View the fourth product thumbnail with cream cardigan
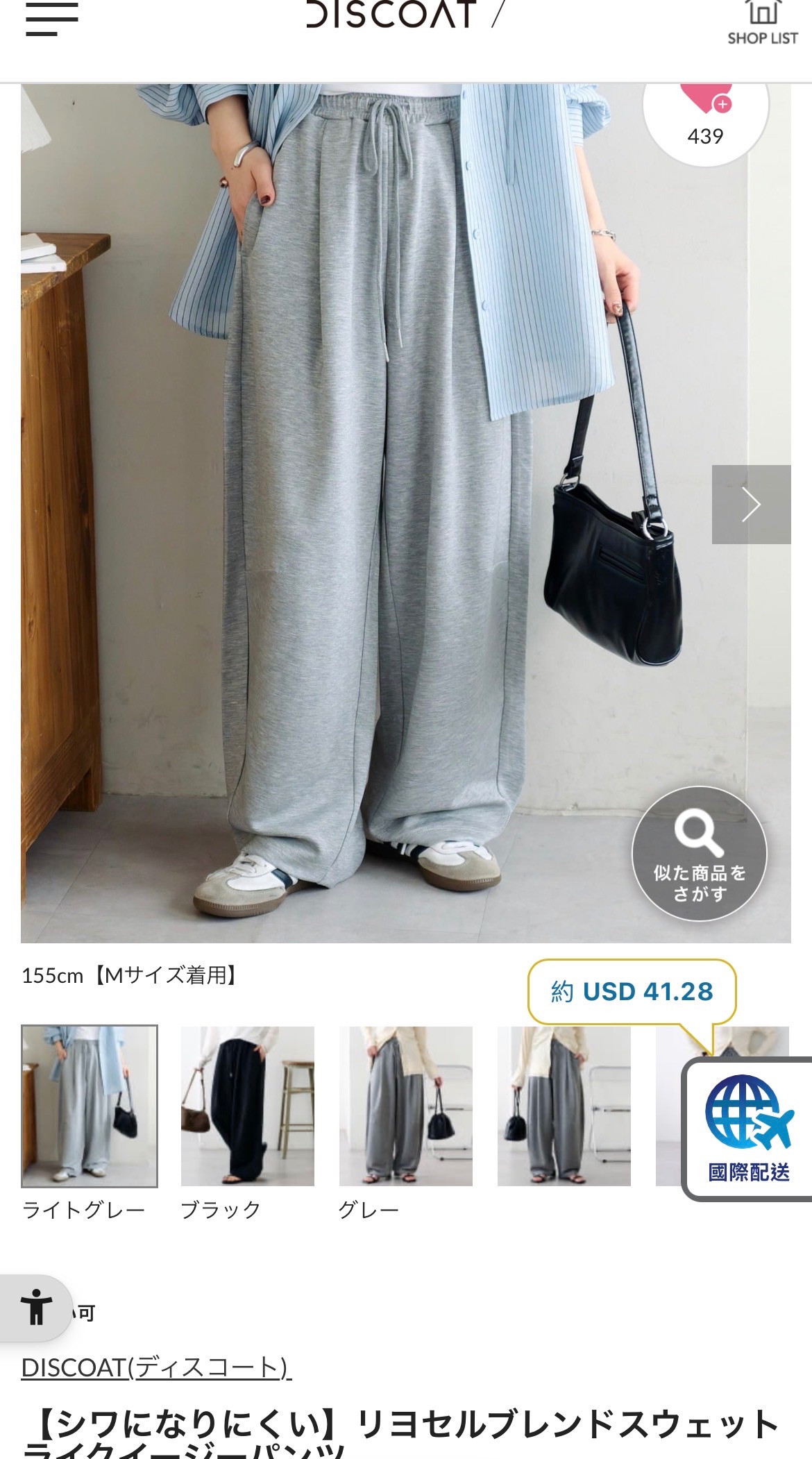The width and height of the screenshot is (812, 1459). click(564, 1106)
